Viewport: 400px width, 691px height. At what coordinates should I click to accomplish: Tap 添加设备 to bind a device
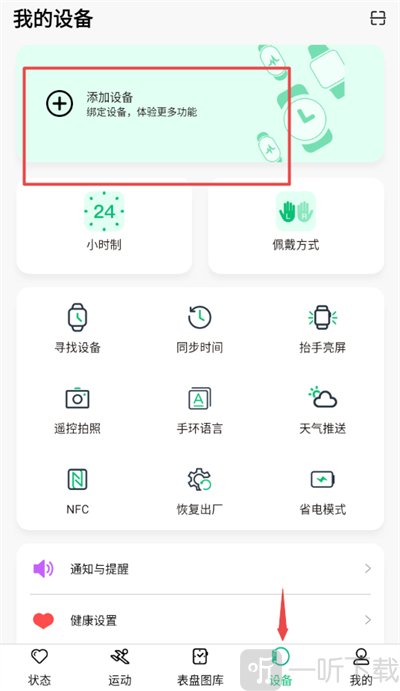pyautogui.click(x=200, y=104)
